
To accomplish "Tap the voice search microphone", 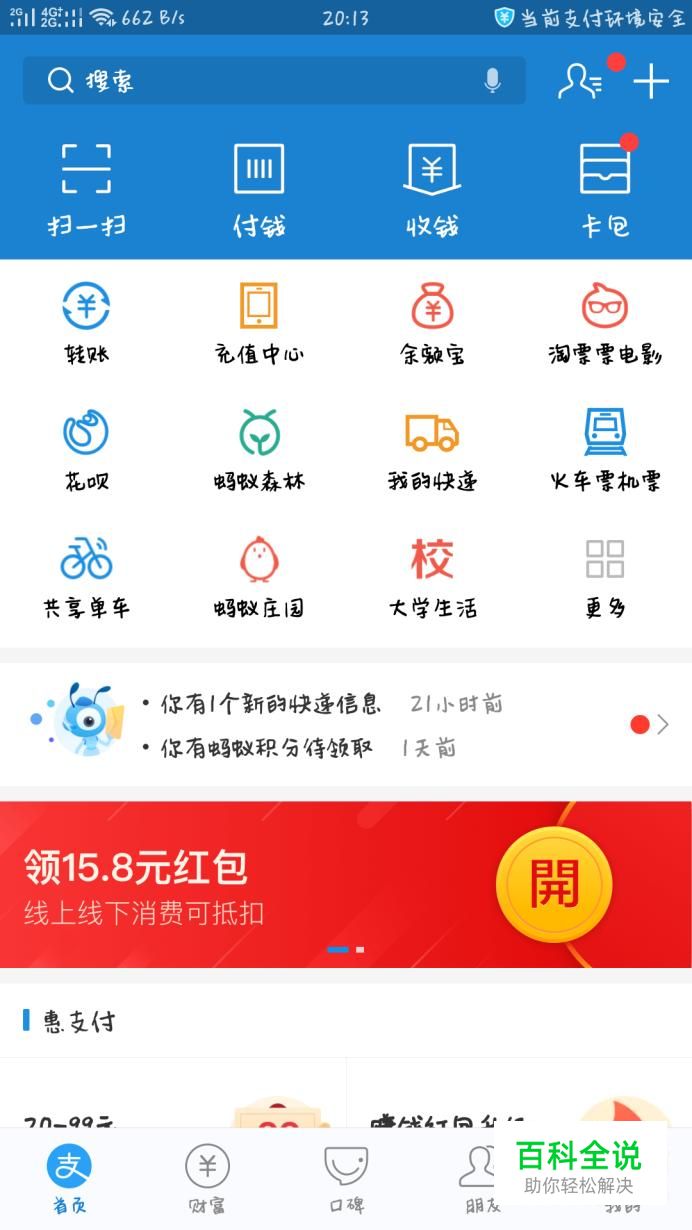I will pyautogui.click(x=492, y=81).
